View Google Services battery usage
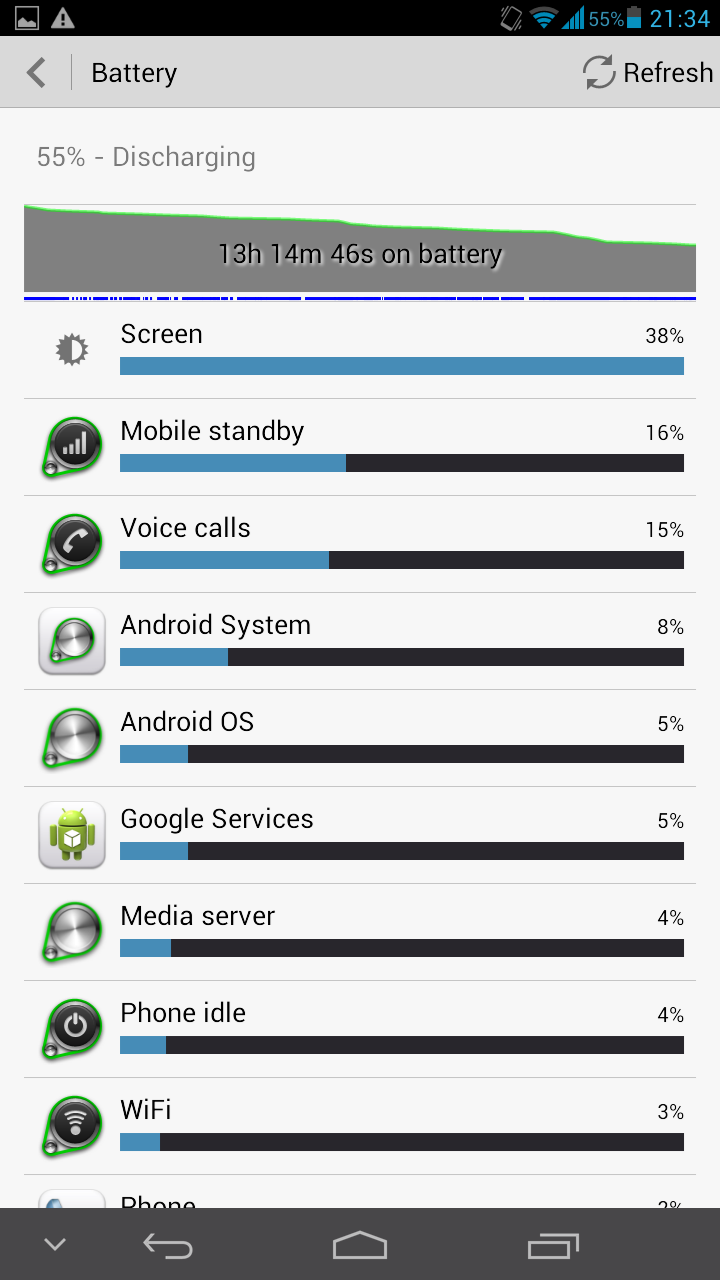The height and width of the screenshot is (1280, 720). click(x=360, y=835)
